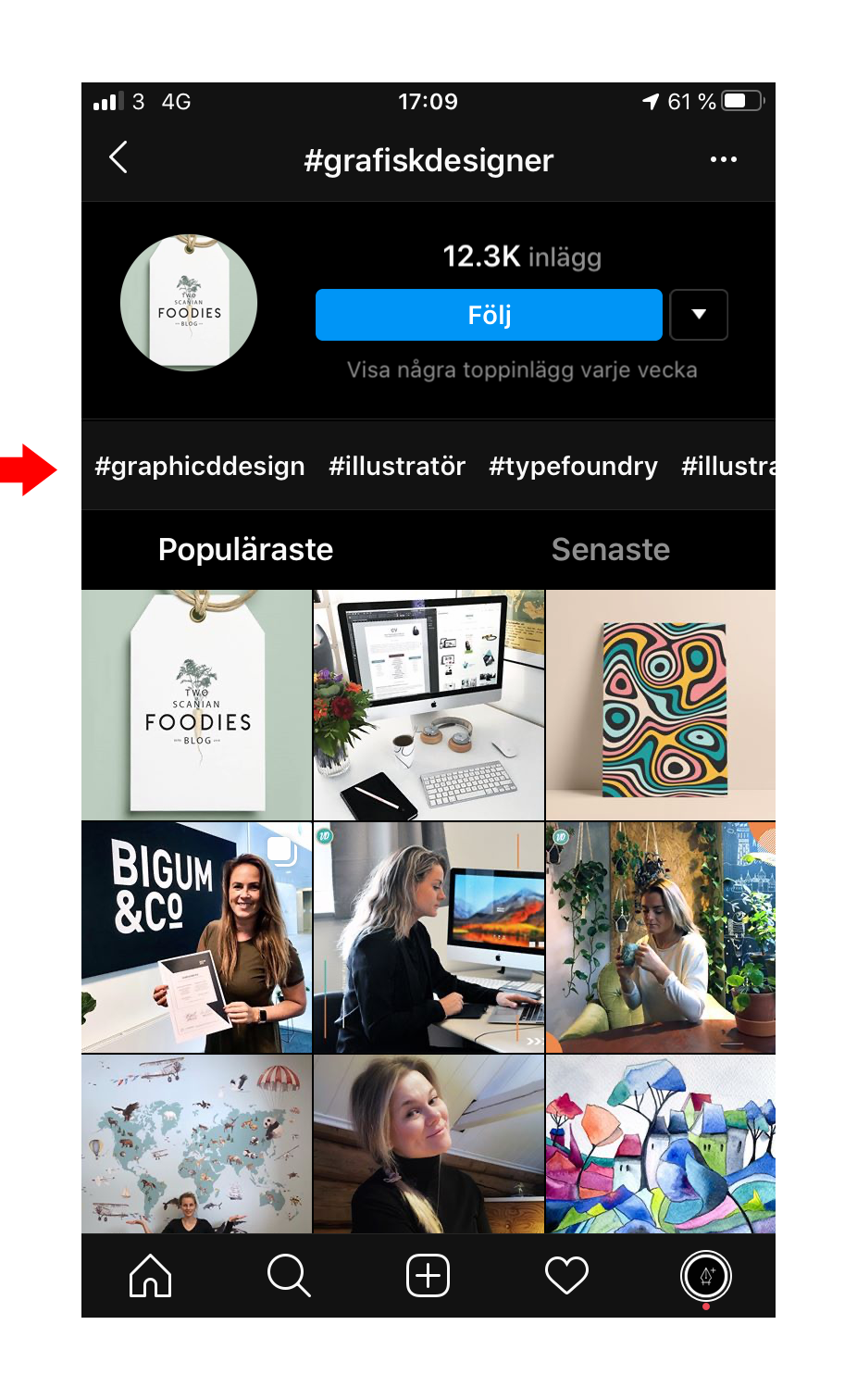Open the three-dot options menu
Viewport: 857px width, 1400px height.
(x=723, y=159)
